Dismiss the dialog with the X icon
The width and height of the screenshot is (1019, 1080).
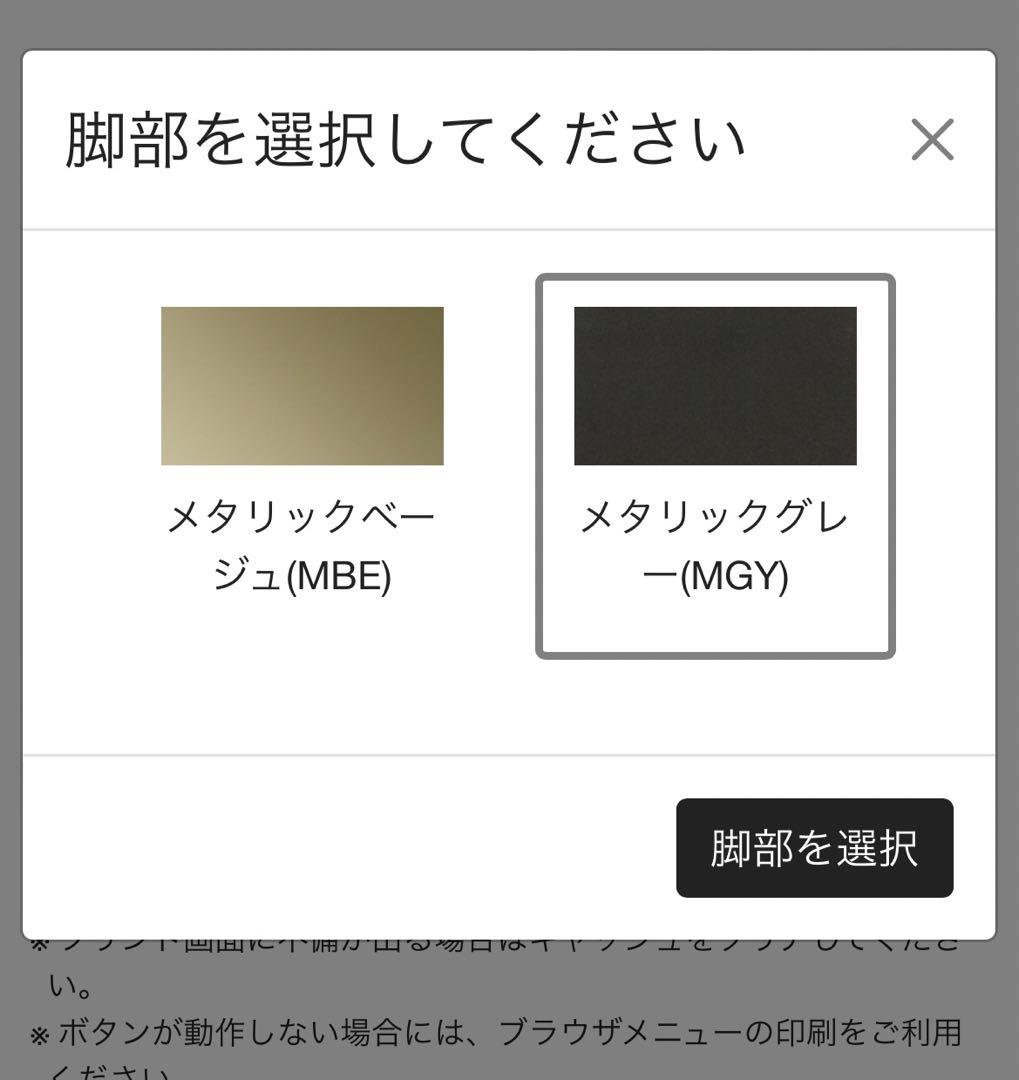(x=931, y=140)
